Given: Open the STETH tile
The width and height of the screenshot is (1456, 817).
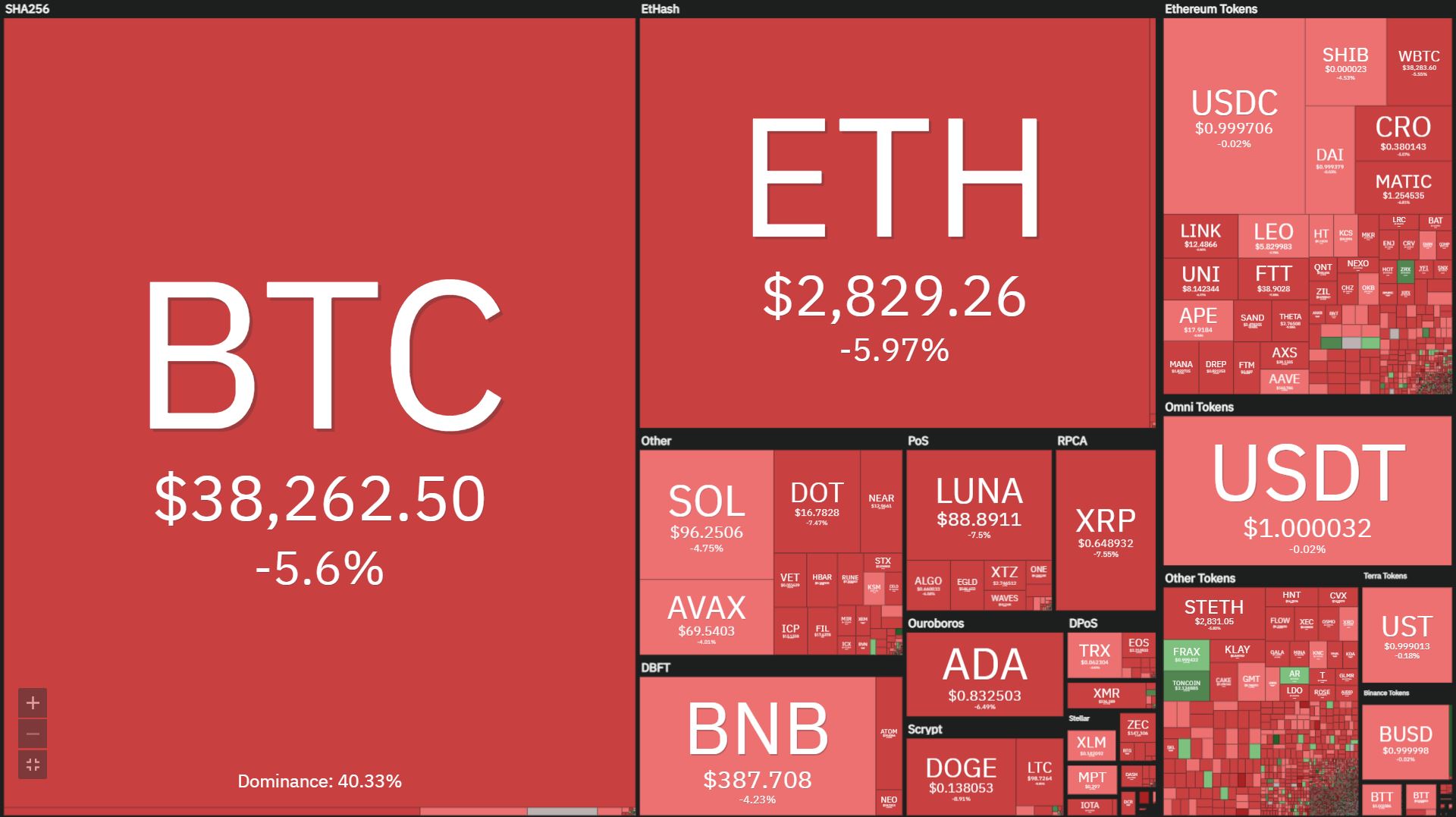Looking at the screenshot, I should pos(1214,614).
